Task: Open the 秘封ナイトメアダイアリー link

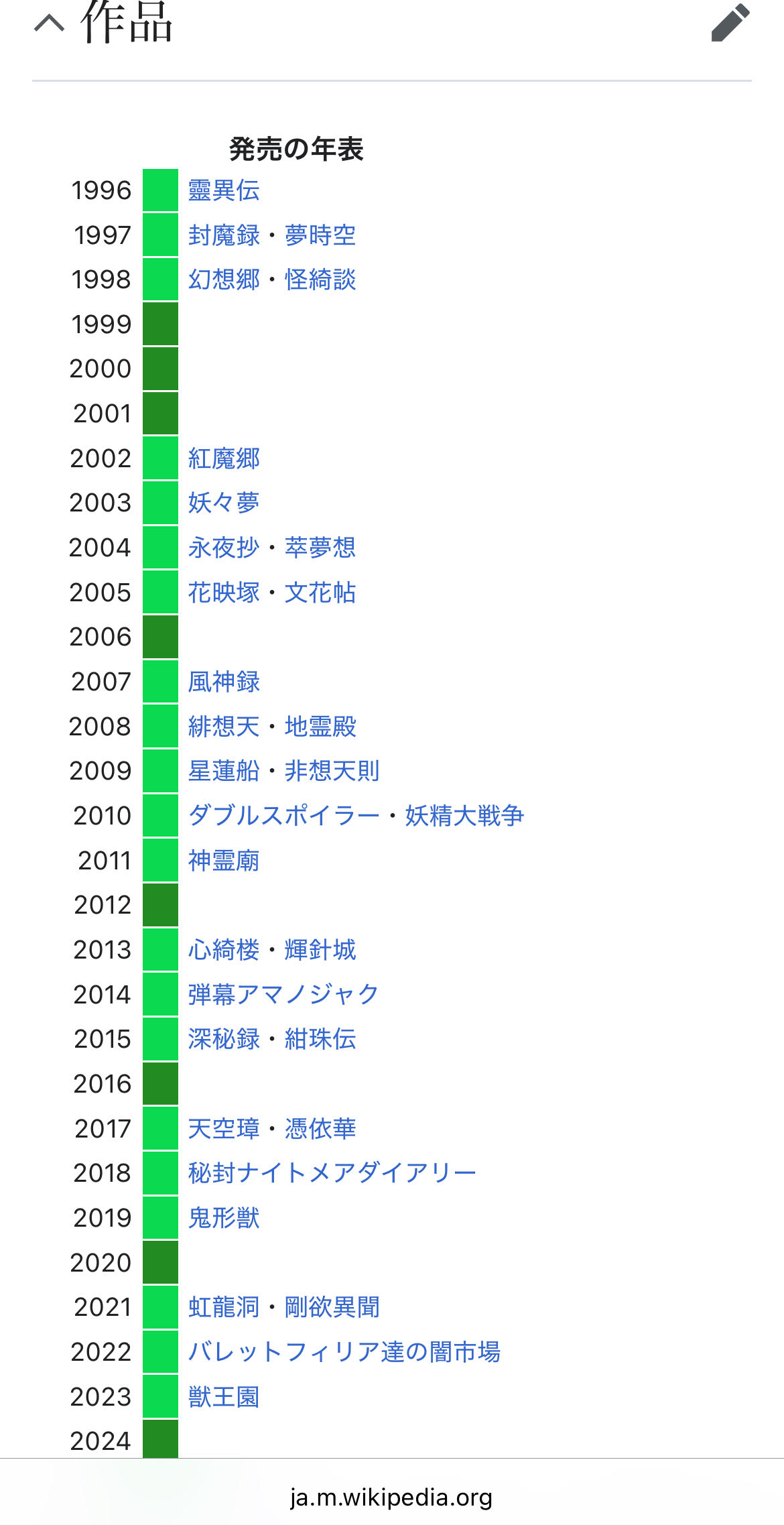Action: (332, 1173)
